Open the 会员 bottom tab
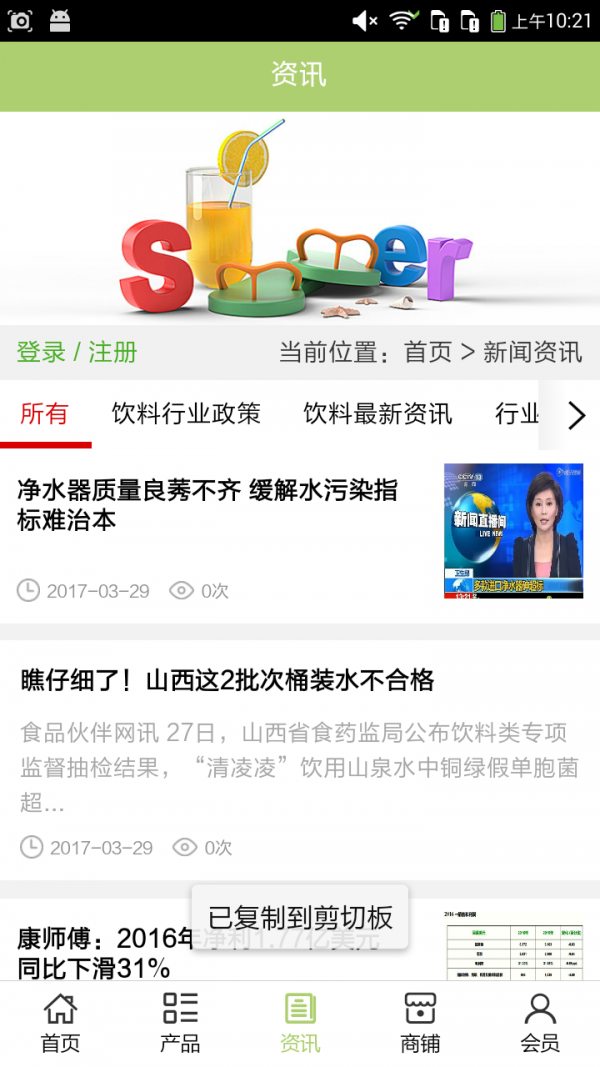 pyautogui.click(x=540, y=1023)
